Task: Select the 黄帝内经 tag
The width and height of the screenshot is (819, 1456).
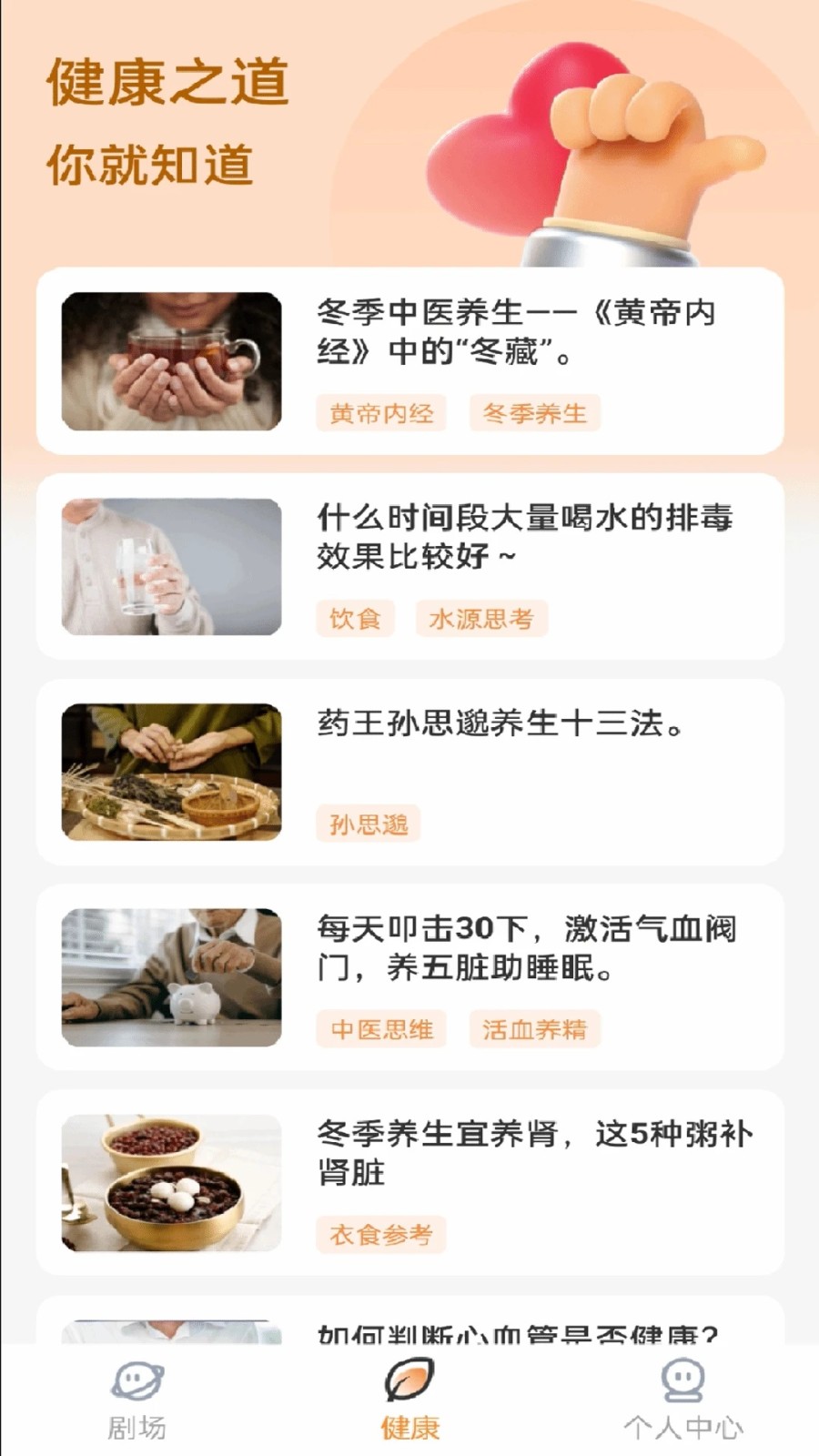Action: 382,413
